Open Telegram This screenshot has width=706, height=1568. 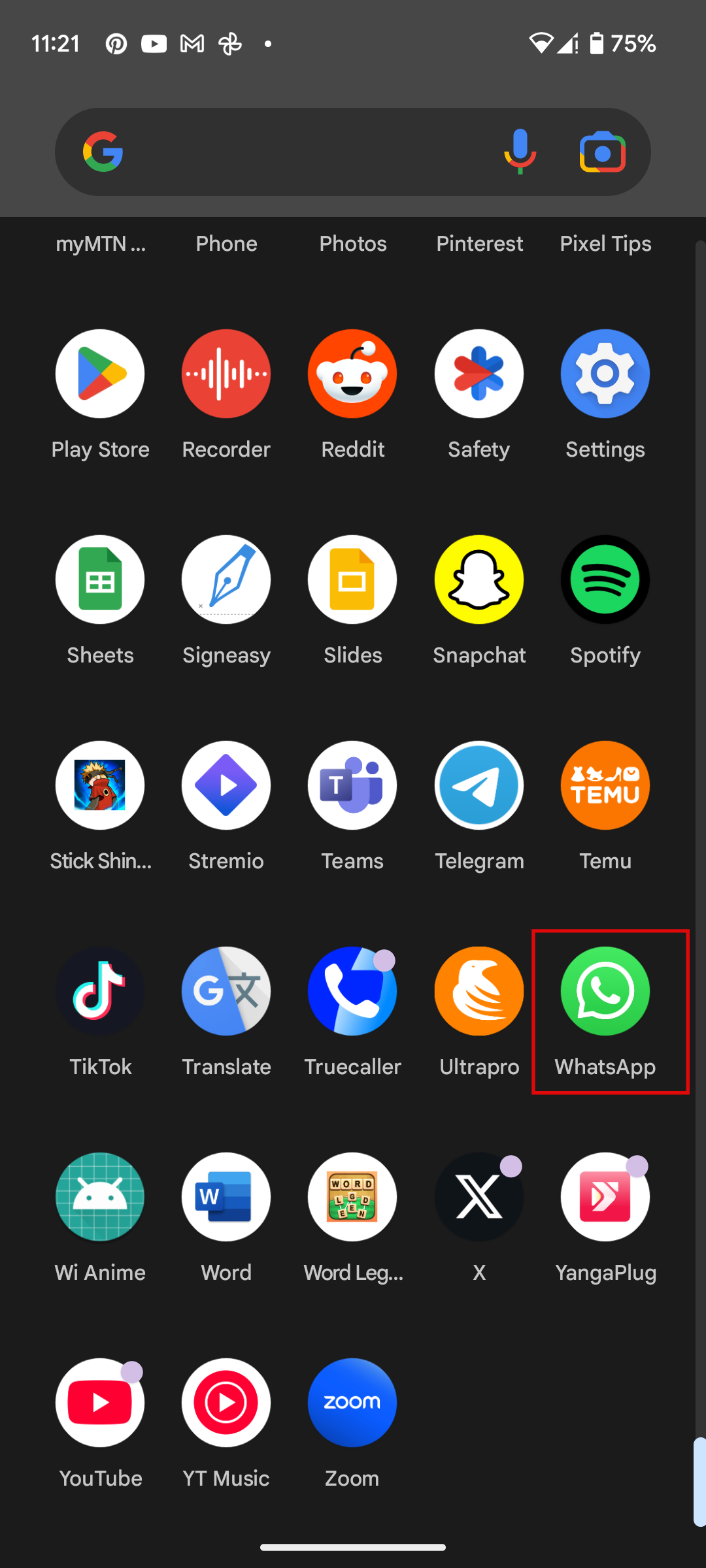tap(479, 785)
